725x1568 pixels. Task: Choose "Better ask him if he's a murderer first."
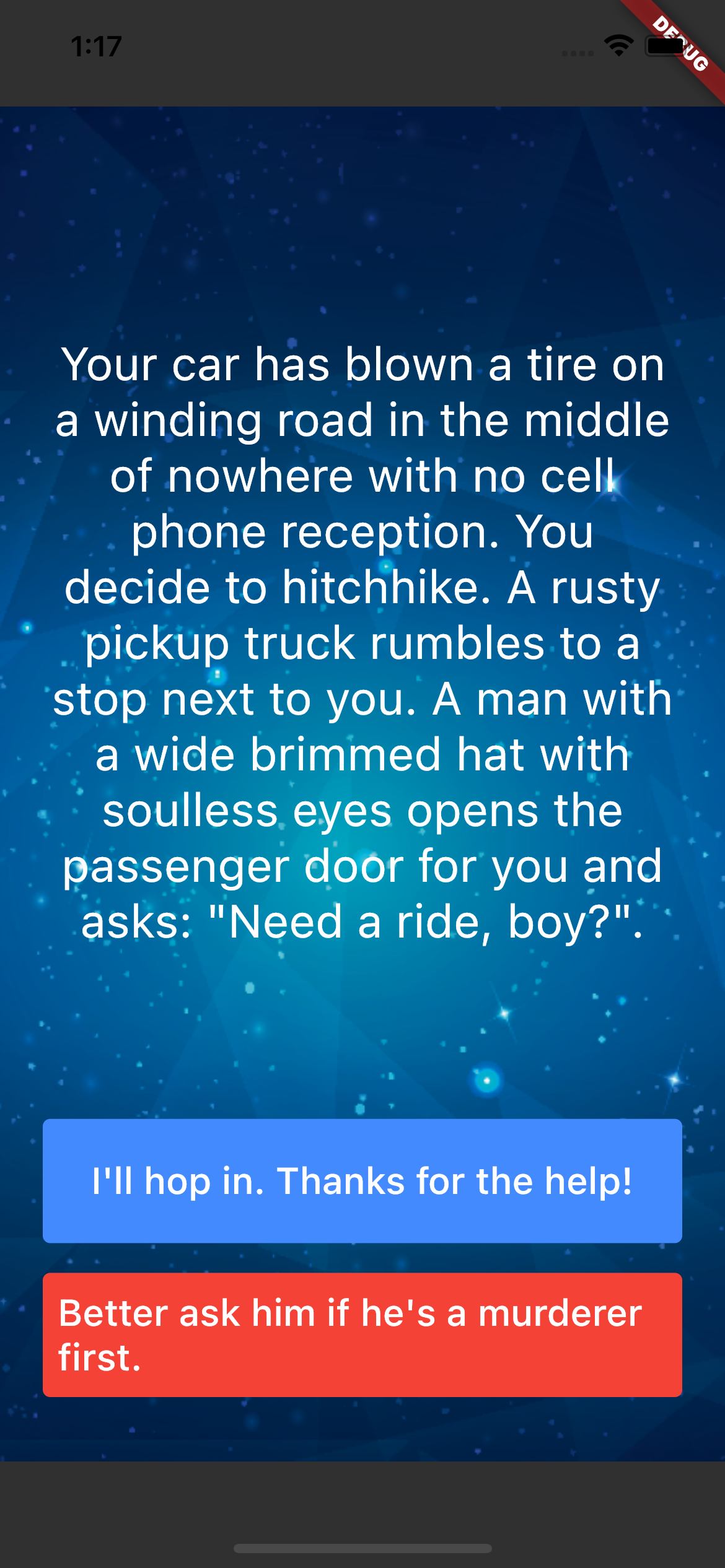(361, 1335)
